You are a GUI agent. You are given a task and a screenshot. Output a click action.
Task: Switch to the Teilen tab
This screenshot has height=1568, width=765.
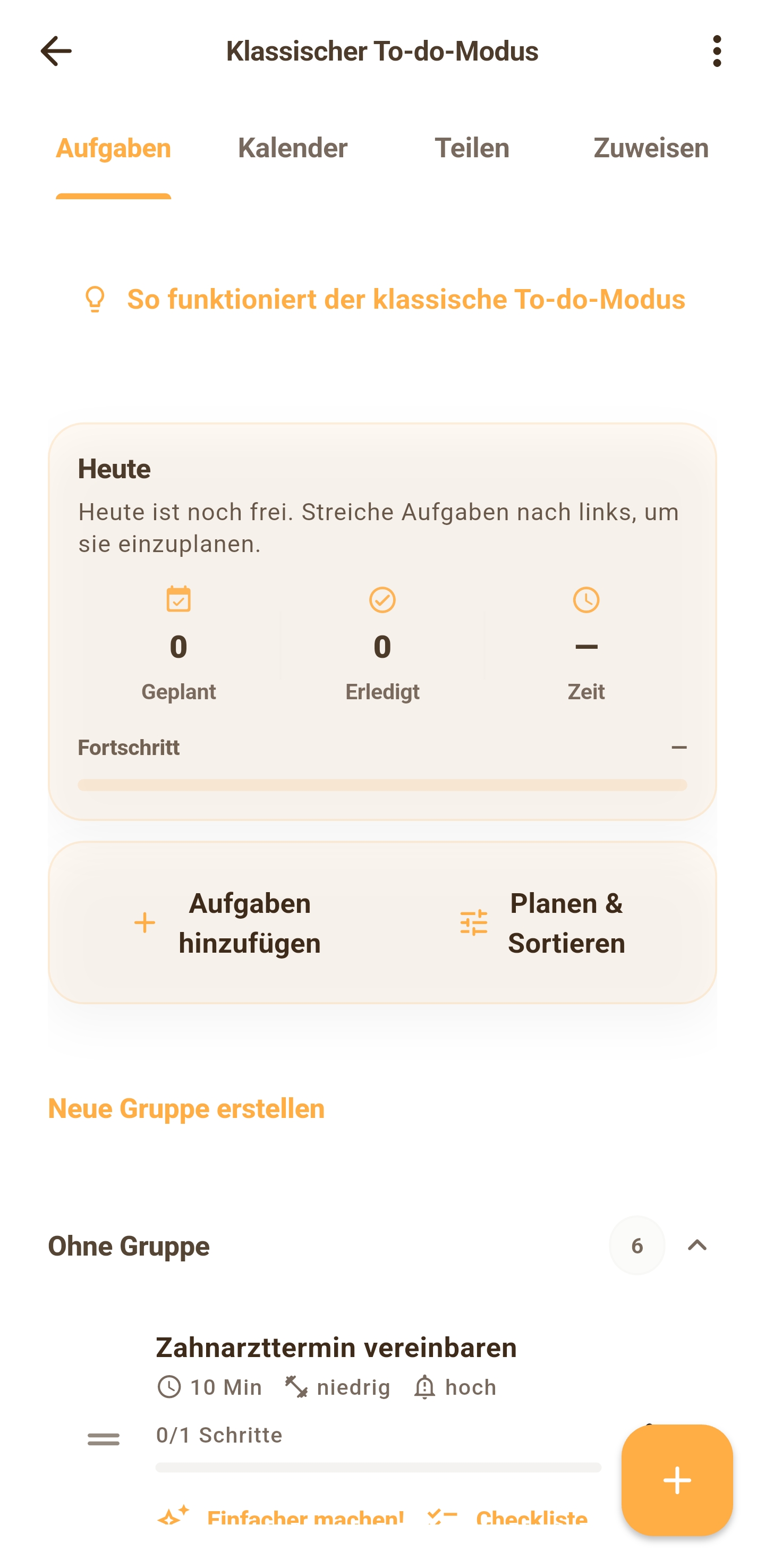(472, 148)
